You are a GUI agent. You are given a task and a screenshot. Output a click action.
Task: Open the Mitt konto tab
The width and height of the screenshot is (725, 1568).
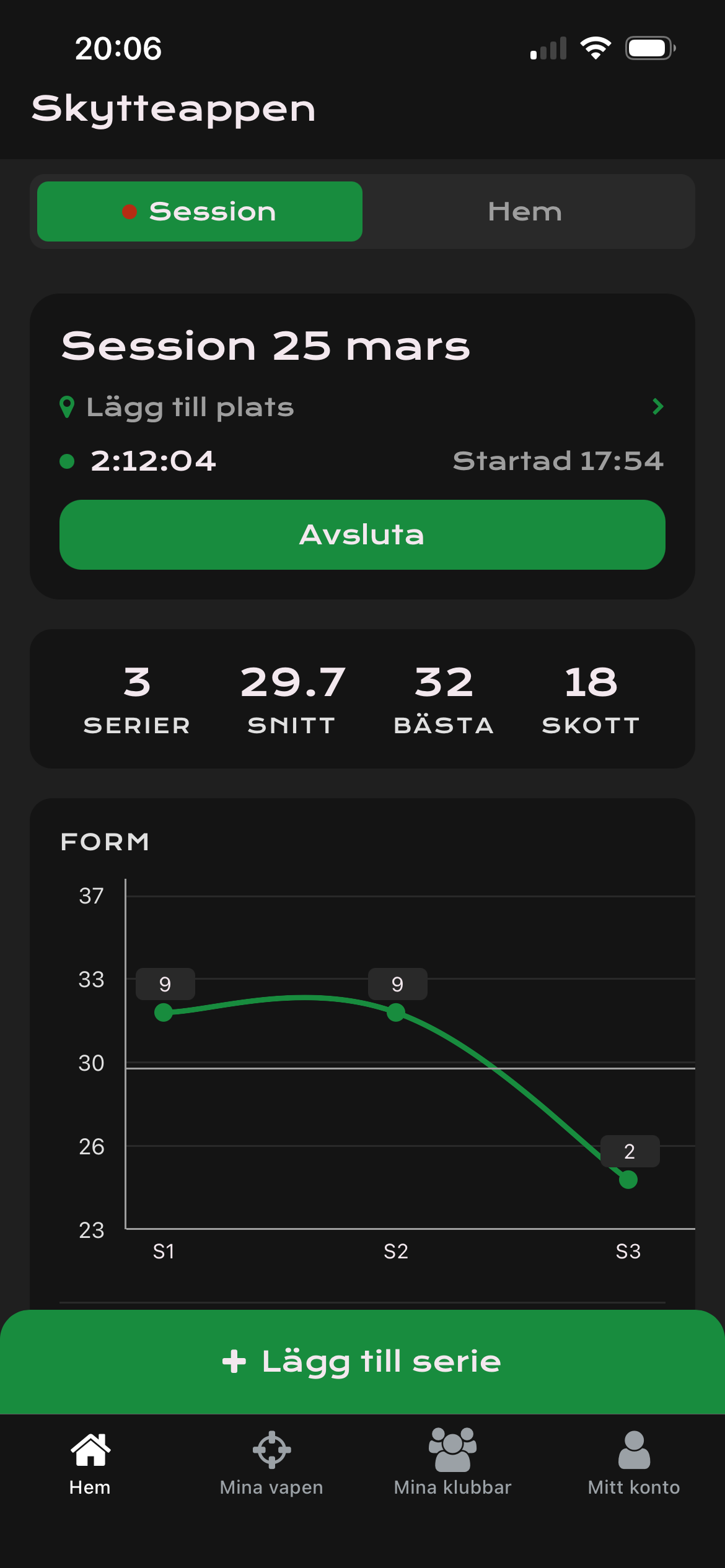[x=634, y=1461]
